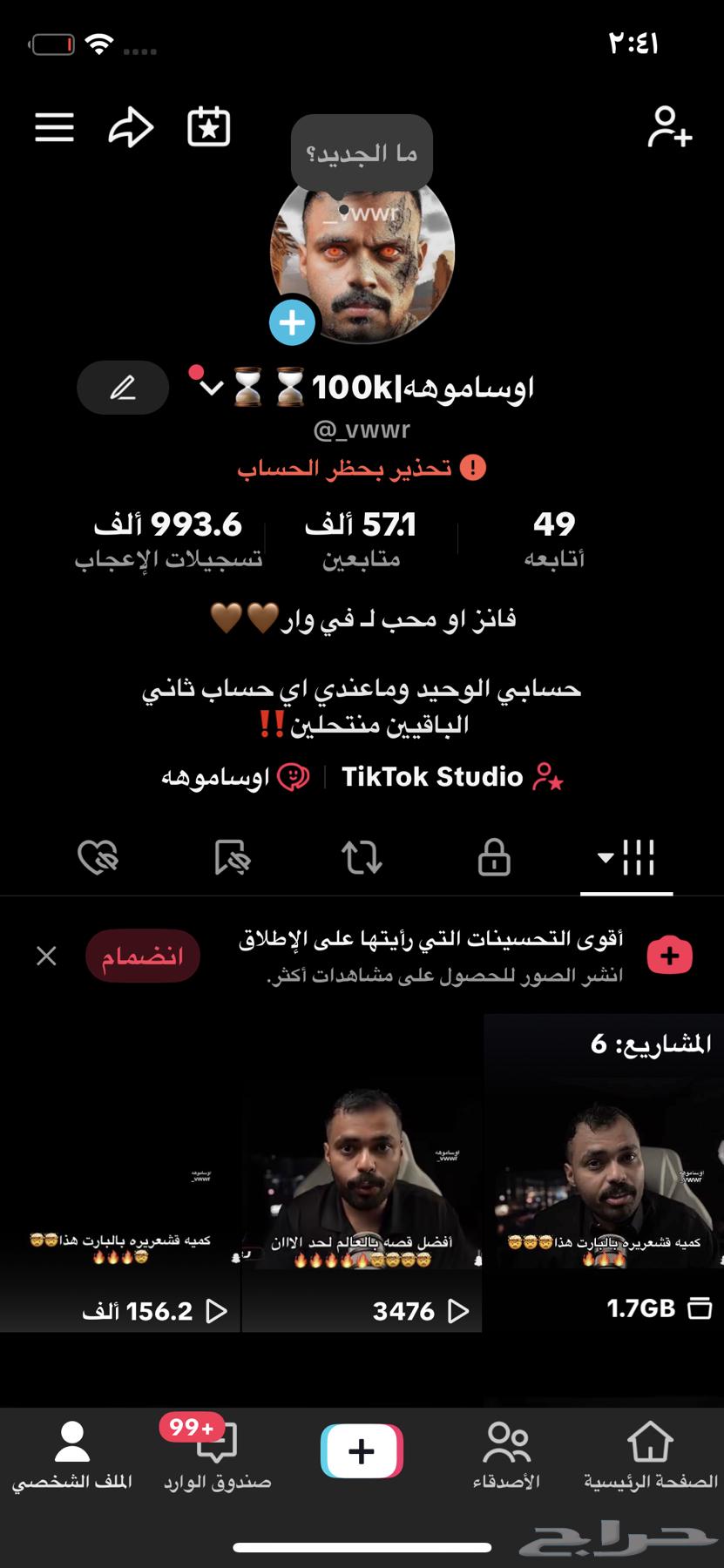Image resolution: width=724 pixels, height=1568 pixels.
Task: Tap the red dot notification beside the username
Action: (x=196, y=368)
